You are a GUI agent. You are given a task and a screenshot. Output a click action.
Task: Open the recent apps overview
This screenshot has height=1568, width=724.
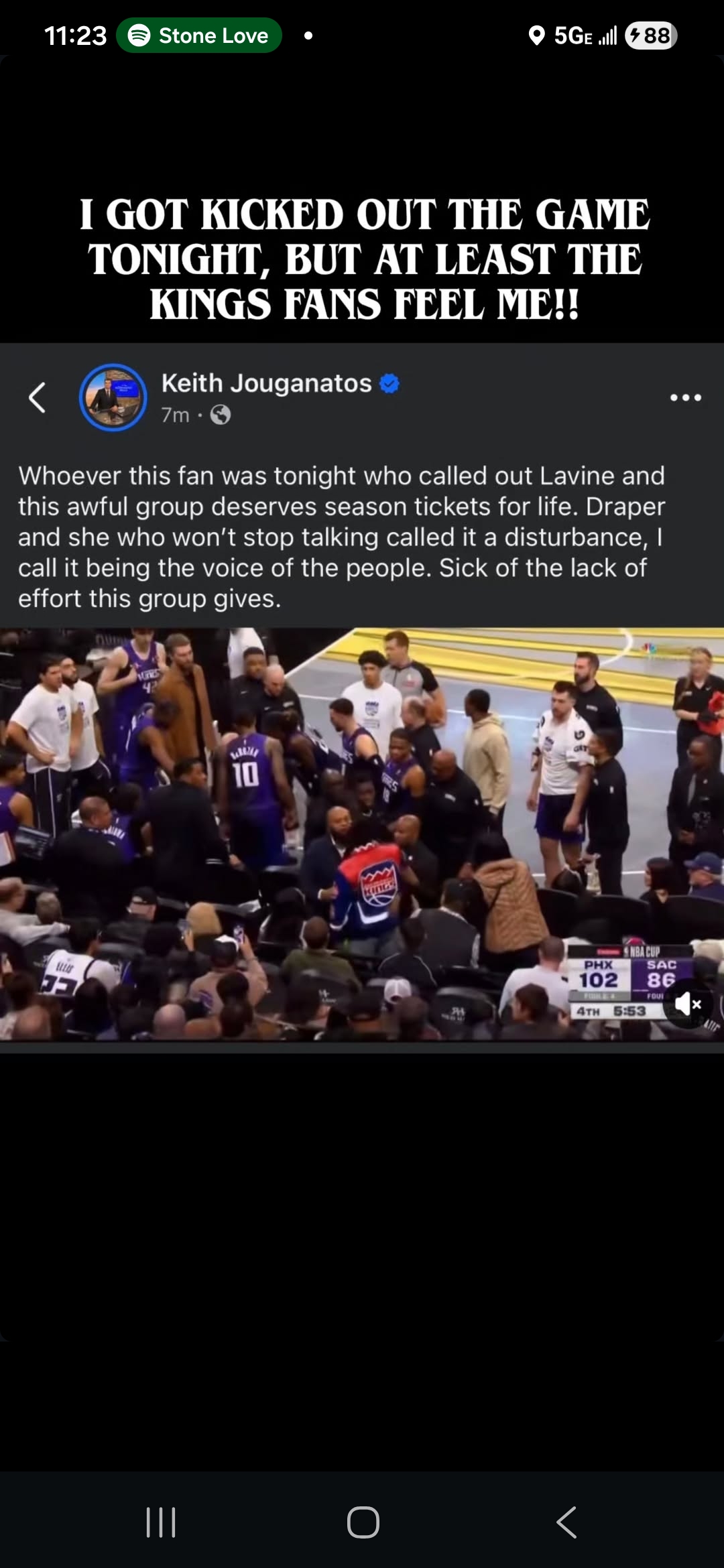[161, 1522]
